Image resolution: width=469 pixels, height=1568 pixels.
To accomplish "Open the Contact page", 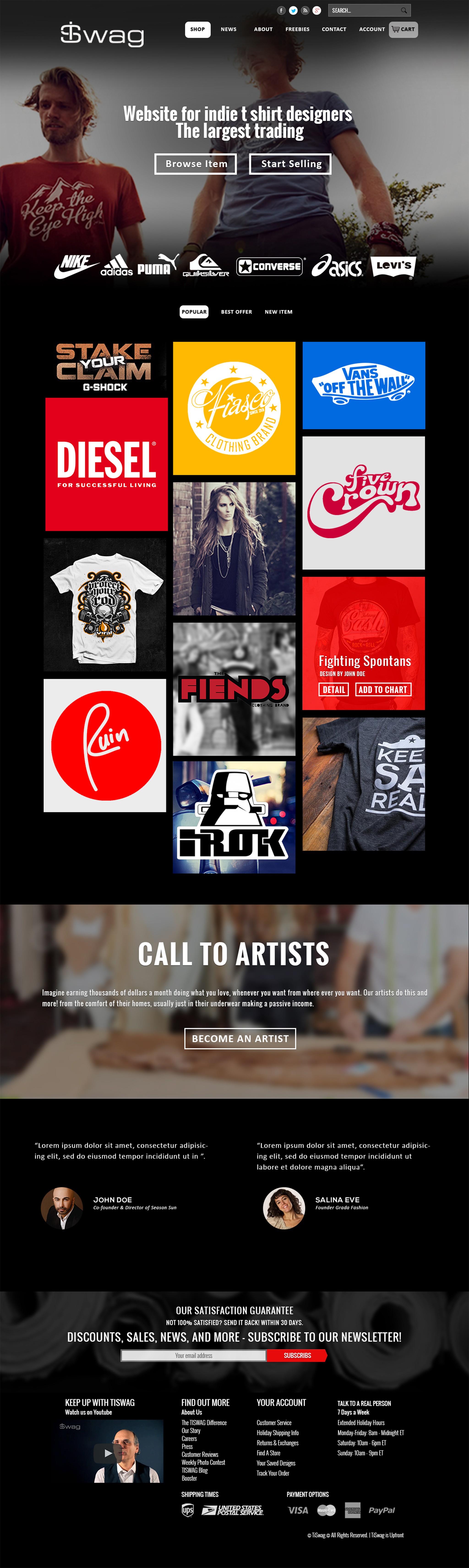I will coord(334,29).
